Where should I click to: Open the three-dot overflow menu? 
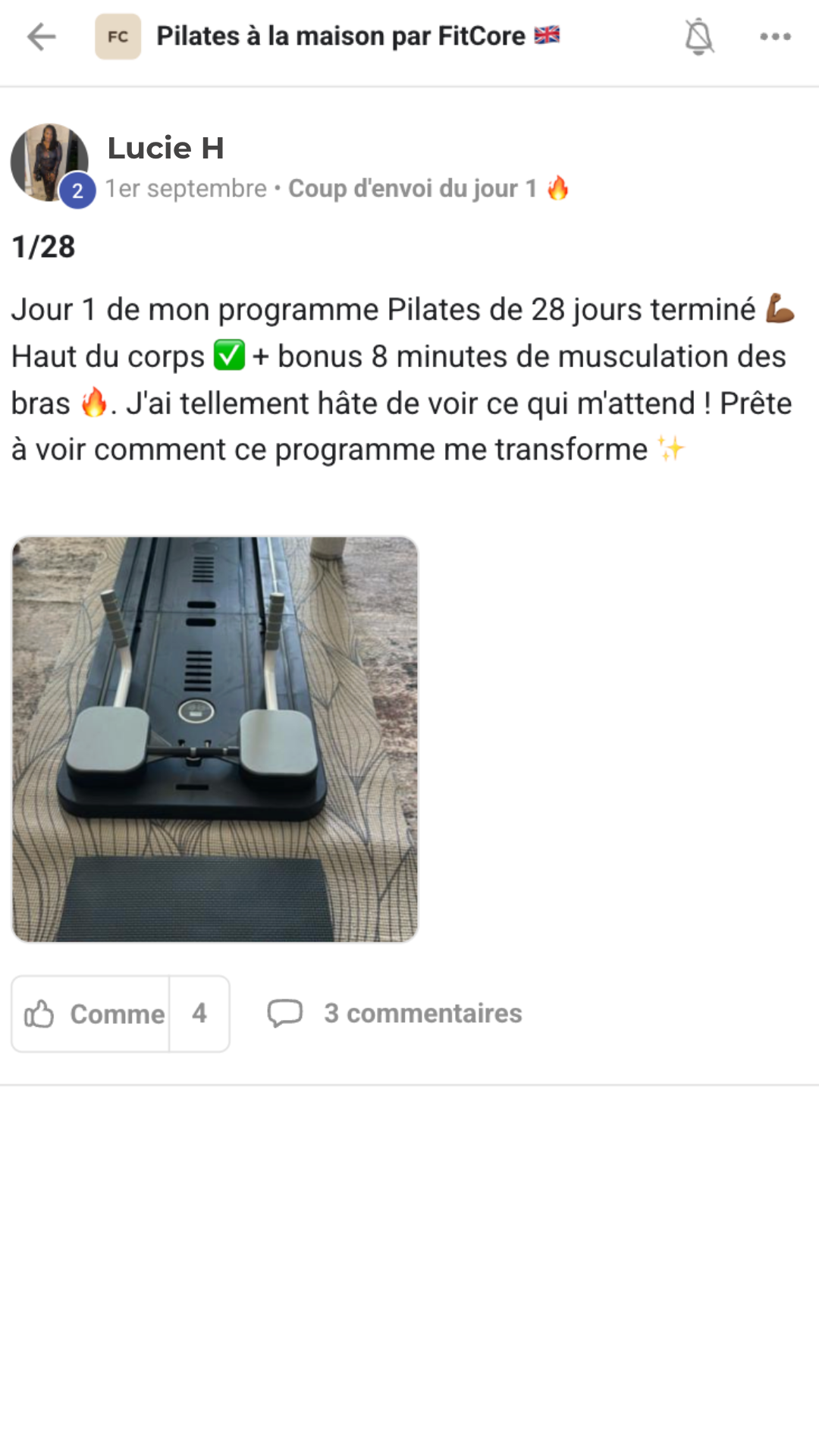(x=775, y=36)
